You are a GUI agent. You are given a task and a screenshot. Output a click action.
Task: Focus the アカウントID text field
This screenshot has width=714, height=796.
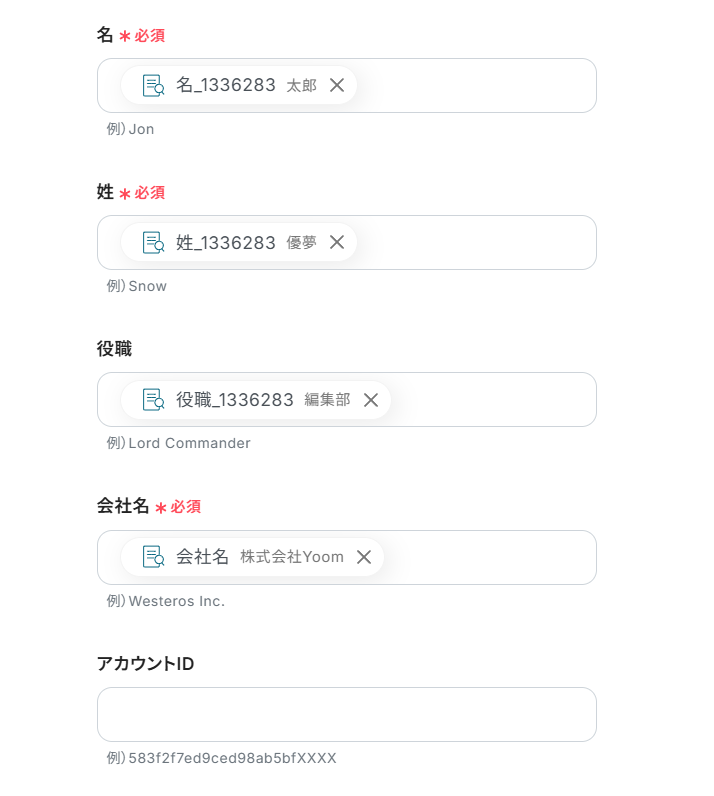tap(346, 714)
